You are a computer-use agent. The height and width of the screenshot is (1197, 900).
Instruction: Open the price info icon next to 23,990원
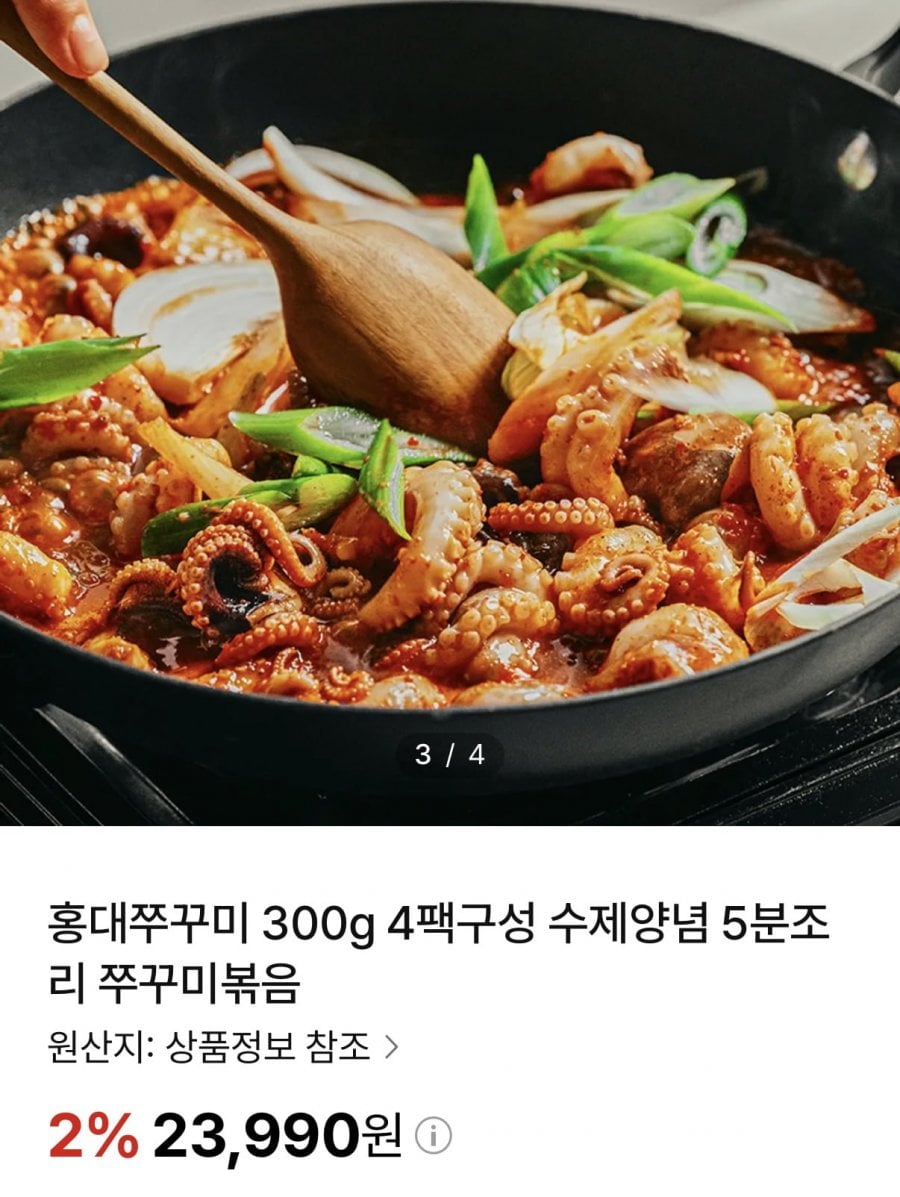[x=434, y=1137]
